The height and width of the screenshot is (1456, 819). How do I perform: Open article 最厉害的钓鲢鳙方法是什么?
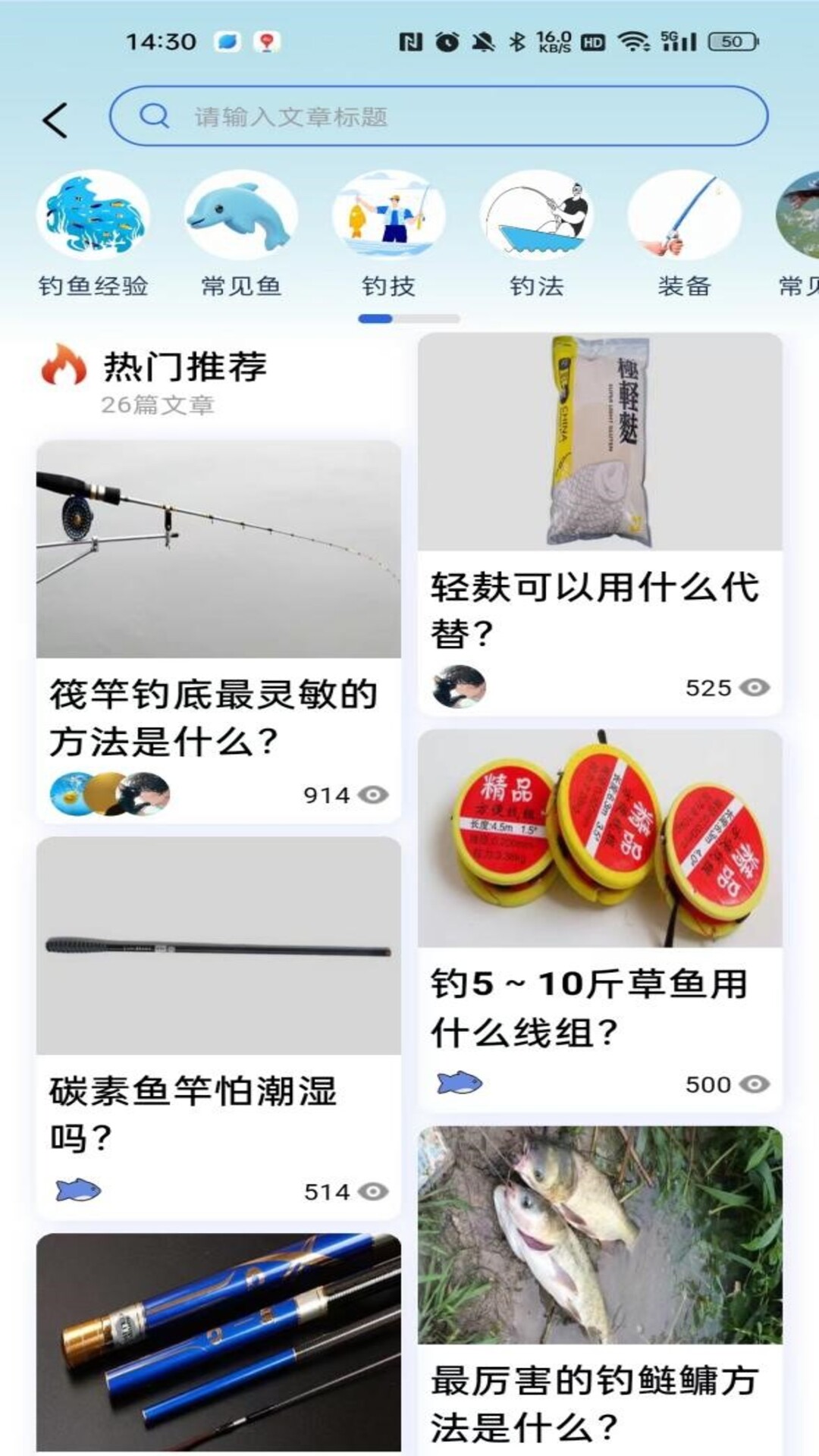[x=599, y=1403]
